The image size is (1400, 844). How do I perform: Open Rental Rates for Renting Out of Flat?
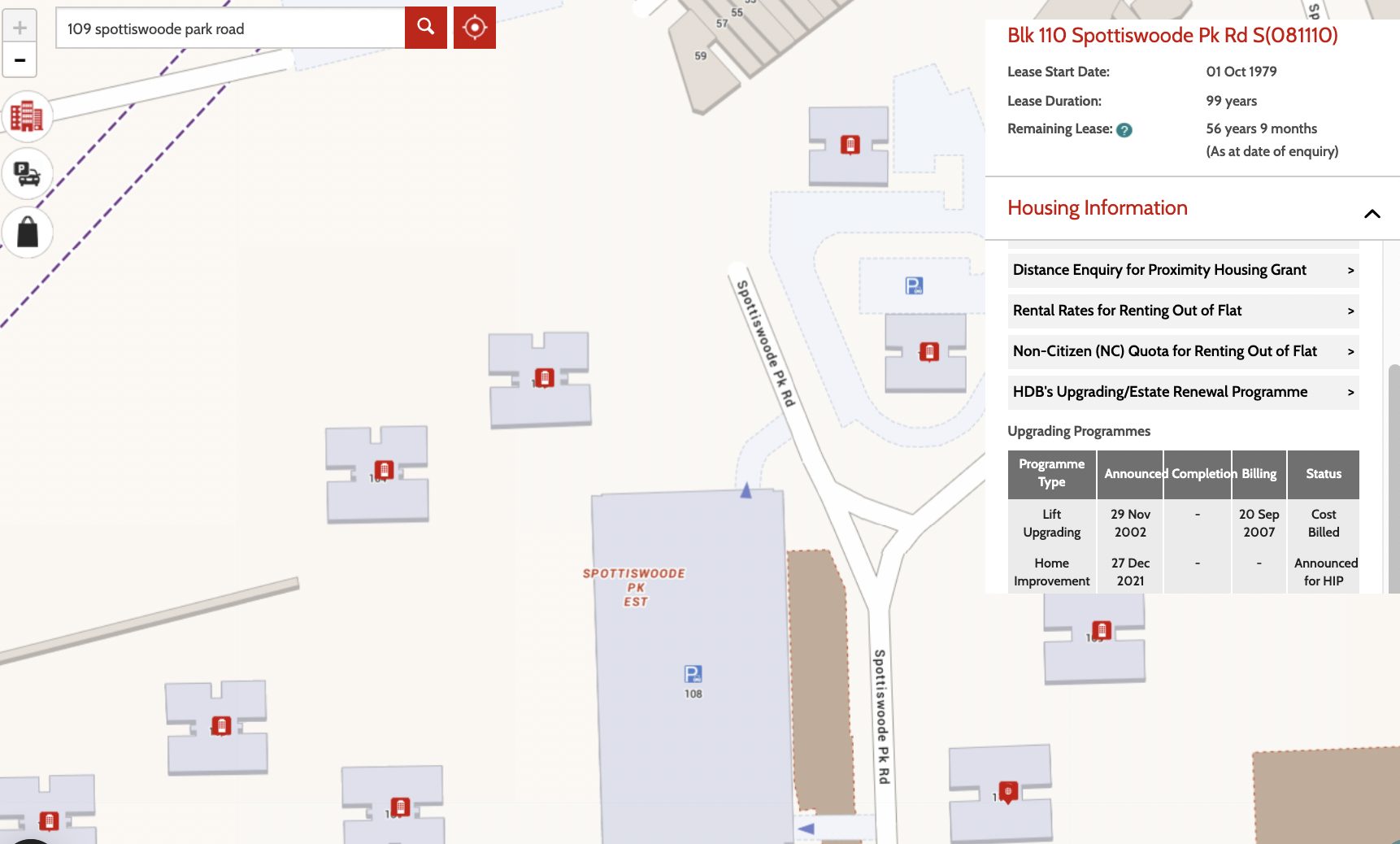coord(1183,311)
